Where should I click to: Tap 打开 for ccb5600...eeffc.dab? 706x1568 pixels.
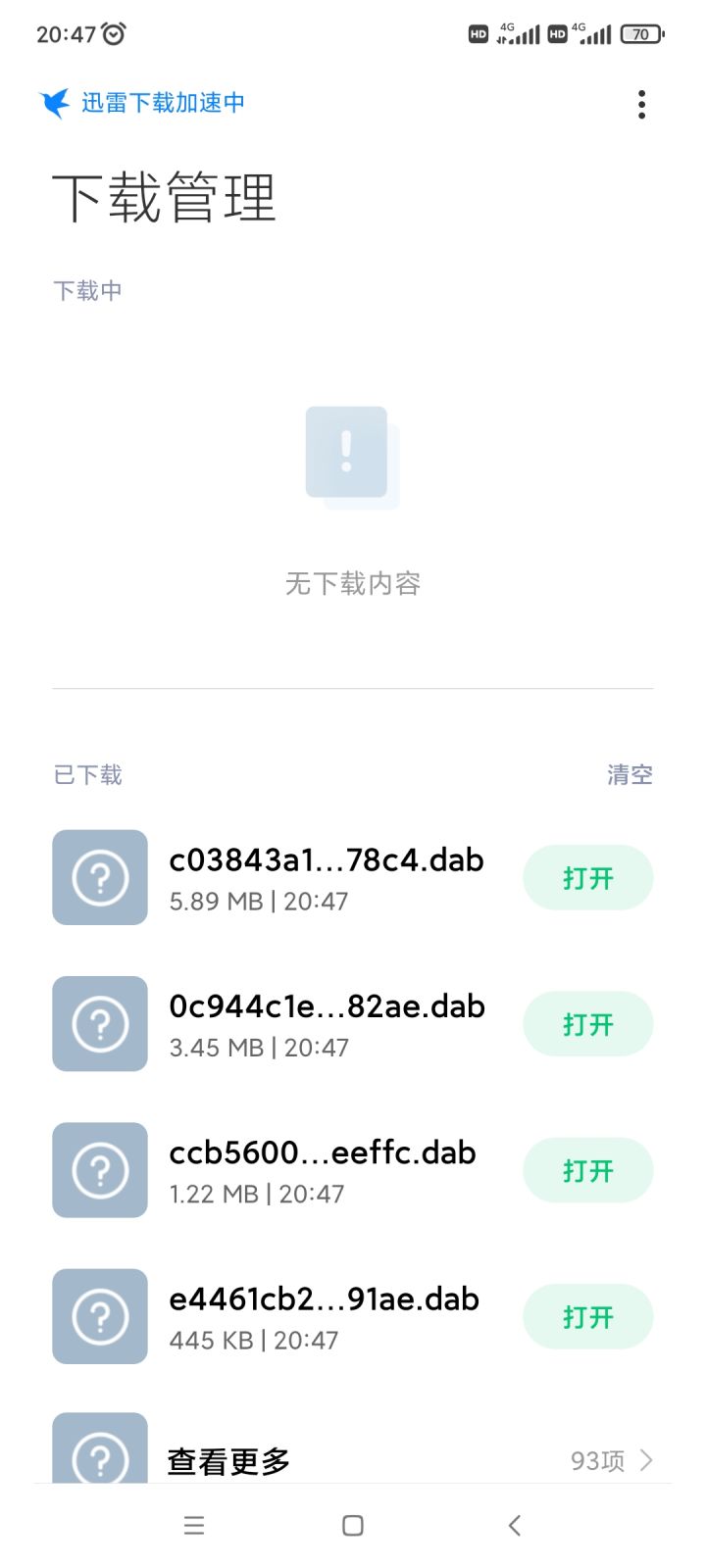pyautogui.click(x=587, y=1170)
